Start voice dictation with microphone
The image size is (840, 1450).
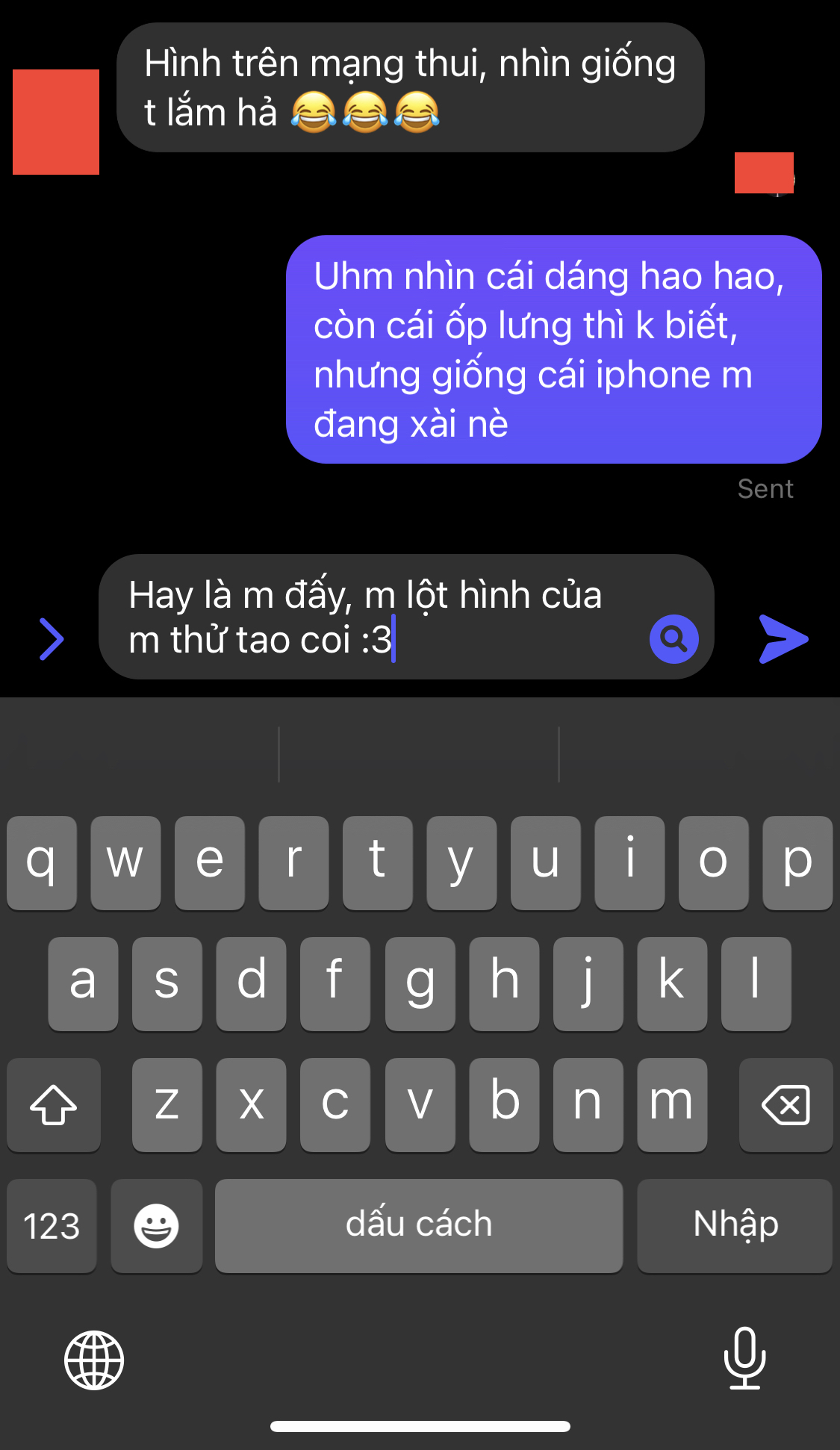[744, 1358]
